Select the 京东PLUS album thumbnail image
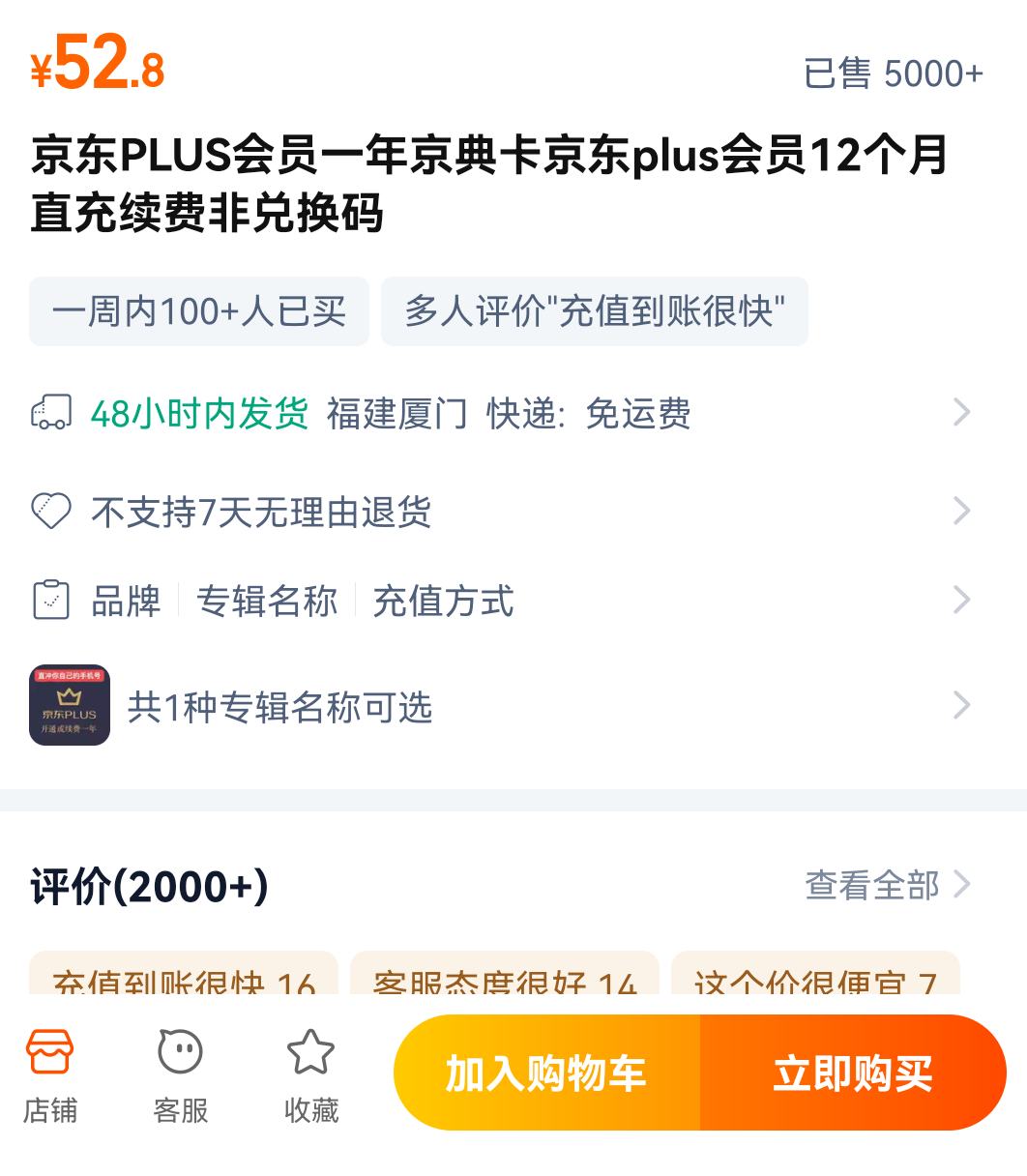The height and width of the screenshot is (1176, 1027). 69,706
